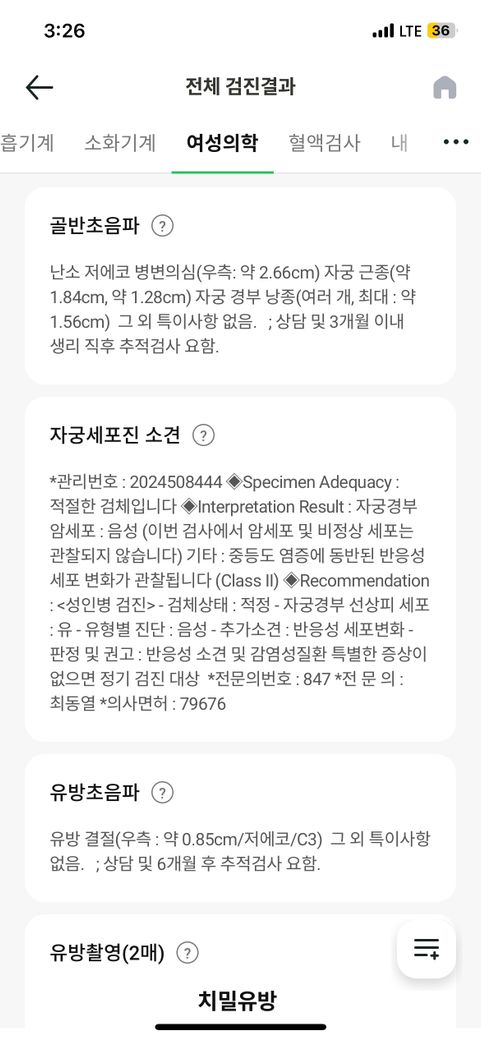Image resolution: width=481 pixels, height=1040 pixels.
Task: Open the floating list-add button
Action: (427, 949)
